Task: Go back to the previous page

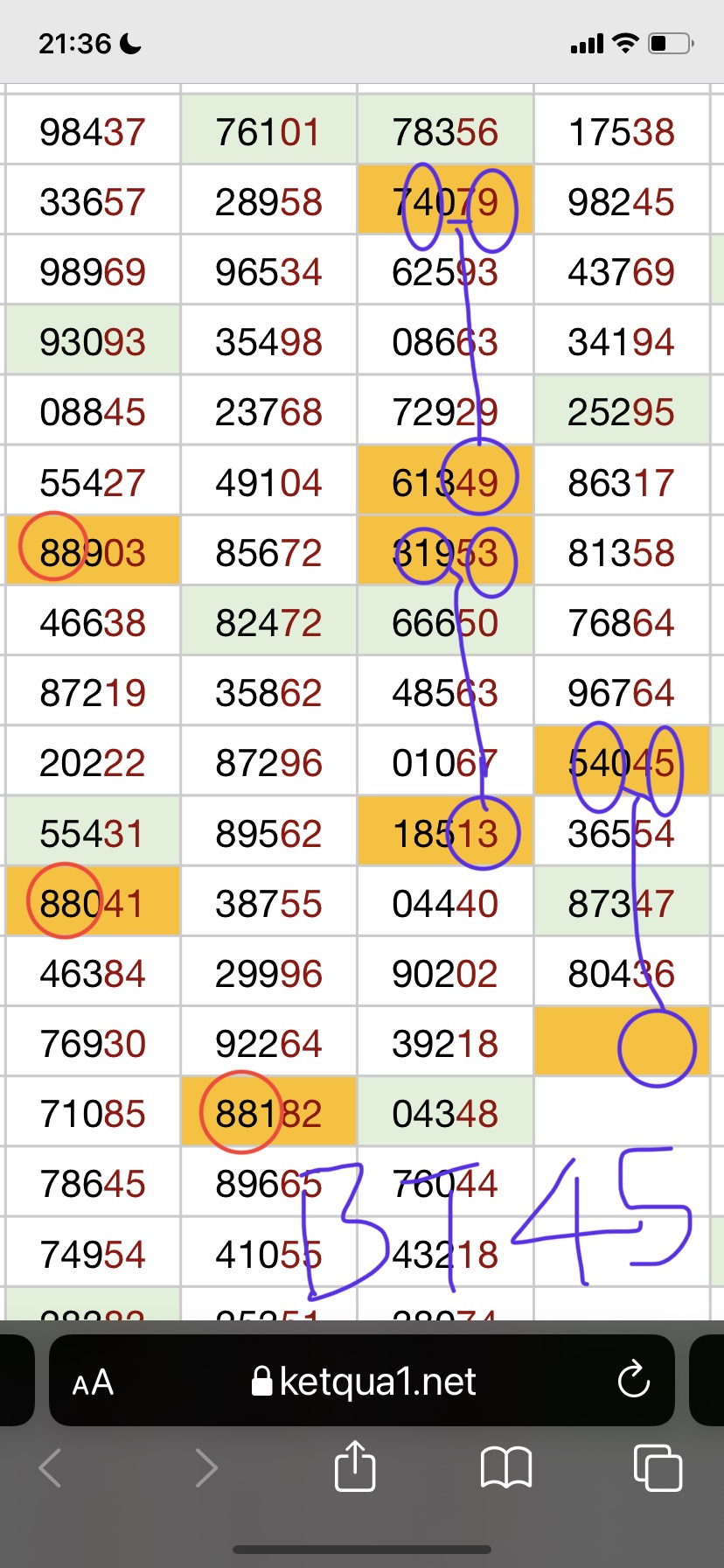Action: click(x=51, y=1467)
